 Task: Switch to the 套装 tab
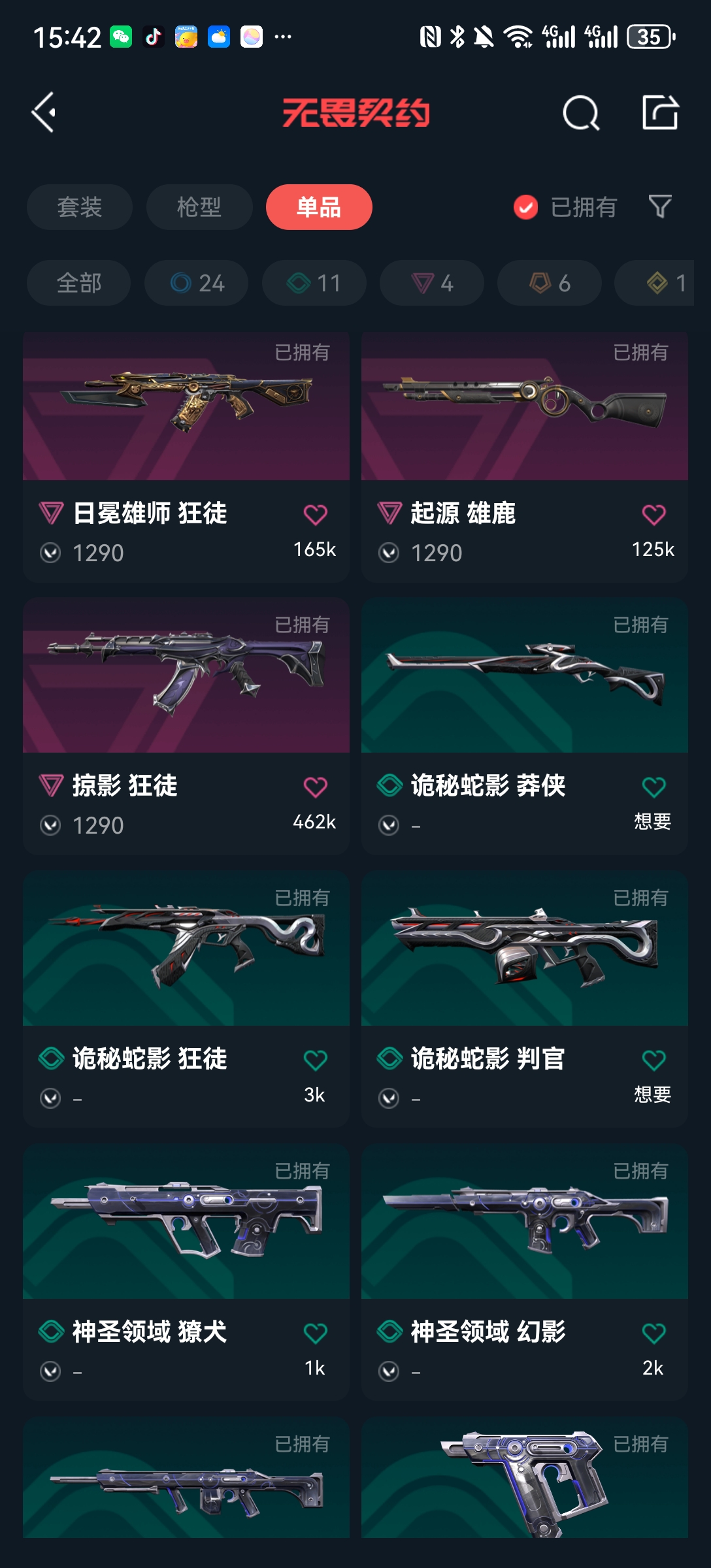79,207
